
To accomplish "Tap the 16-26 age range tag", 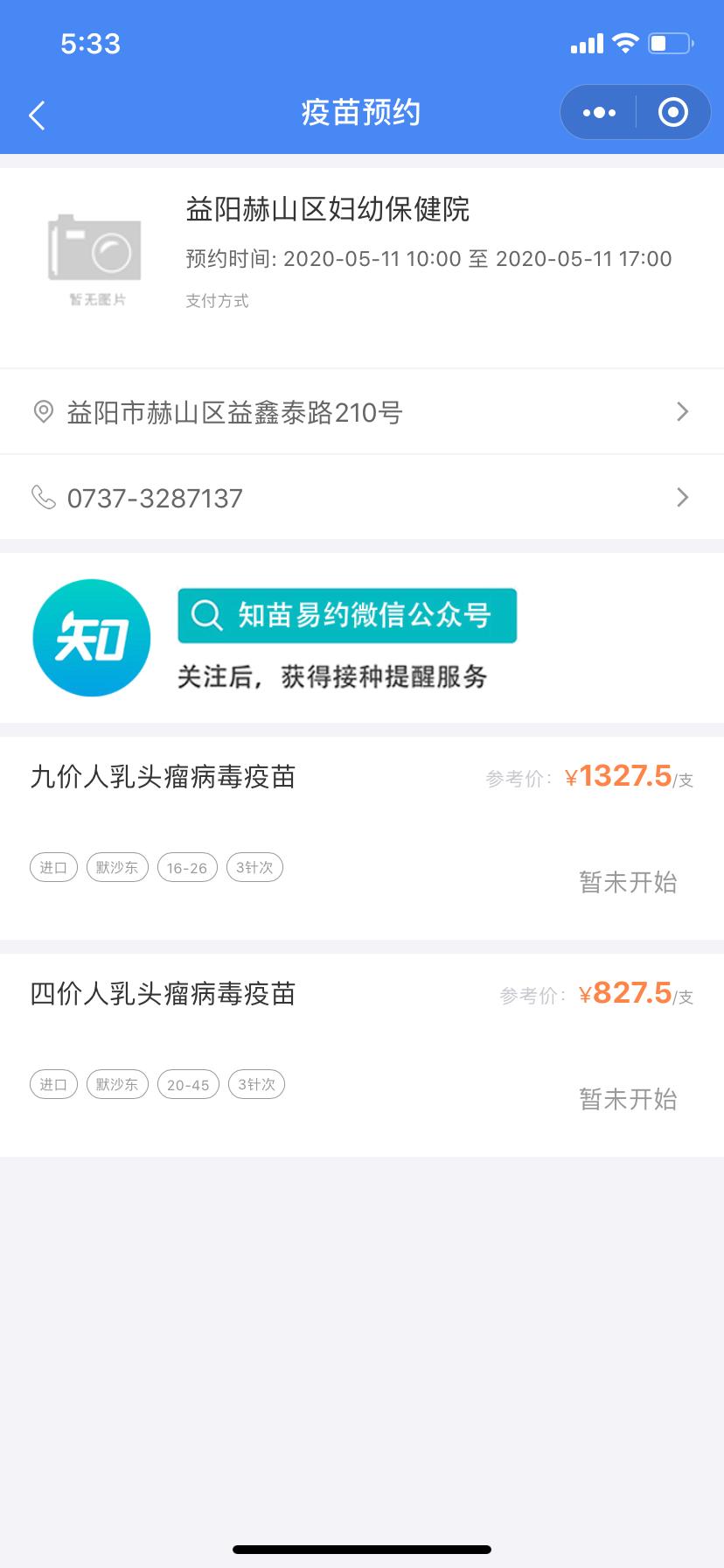I will tap(186, 867).
